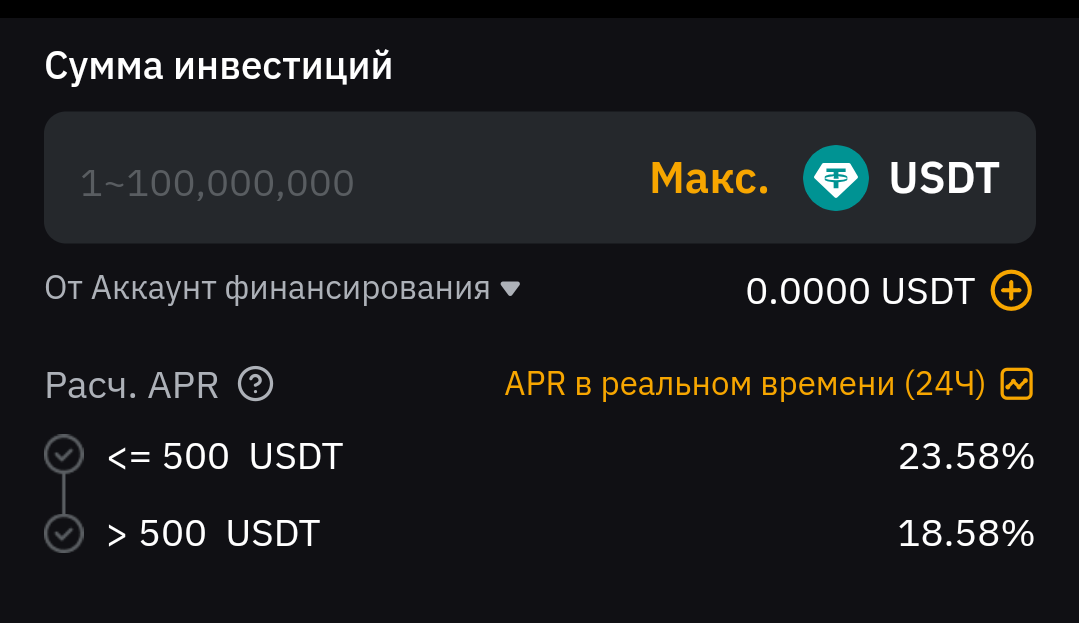
Task: Open the Расч. APR help tooltip
Action: pyautogui.click(x=256, y=384)
